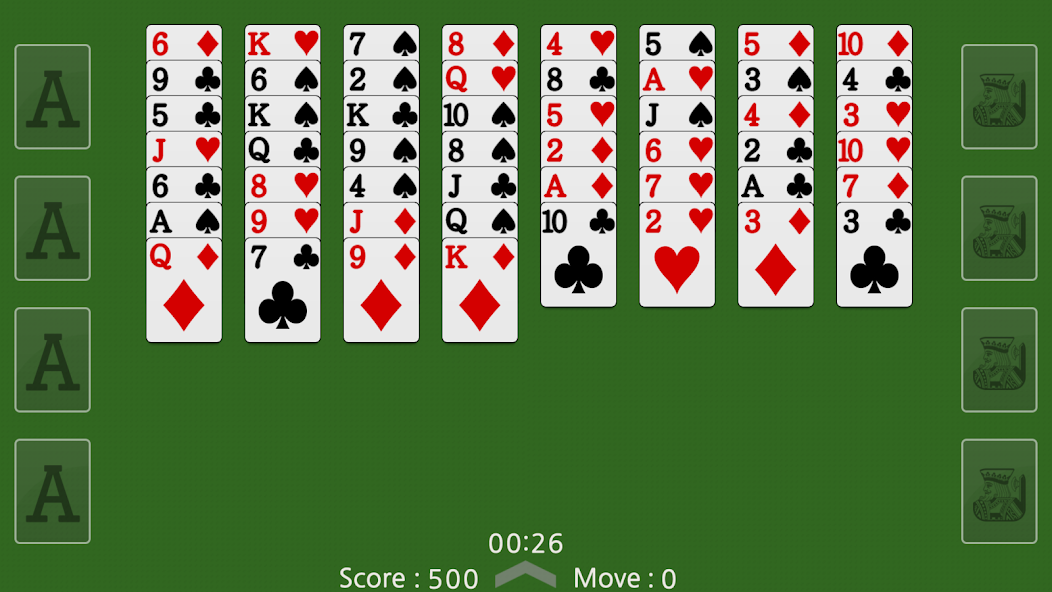This screenshot has width=1052, height=592.
Task: Tap the 3 of diamonds card
Action: [x=775, y=256]
